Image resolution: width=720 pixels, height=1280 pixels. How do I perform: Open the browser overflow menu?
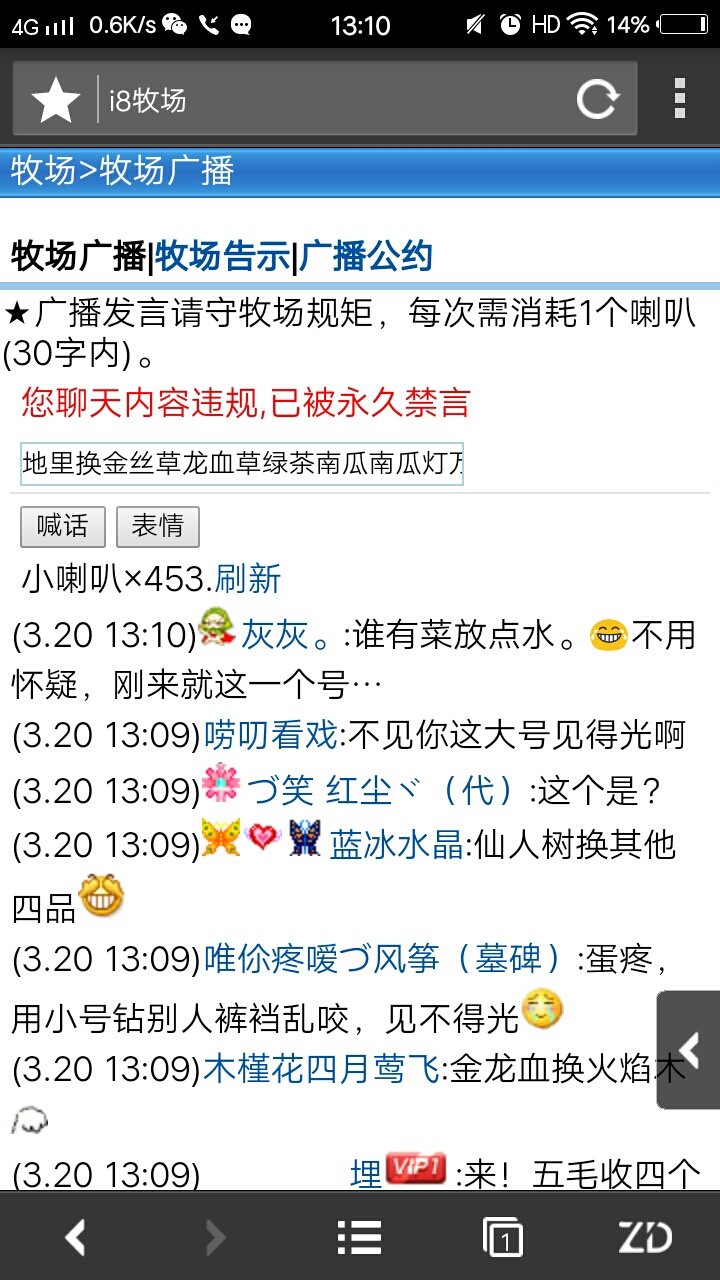click(x=680, y=99)
